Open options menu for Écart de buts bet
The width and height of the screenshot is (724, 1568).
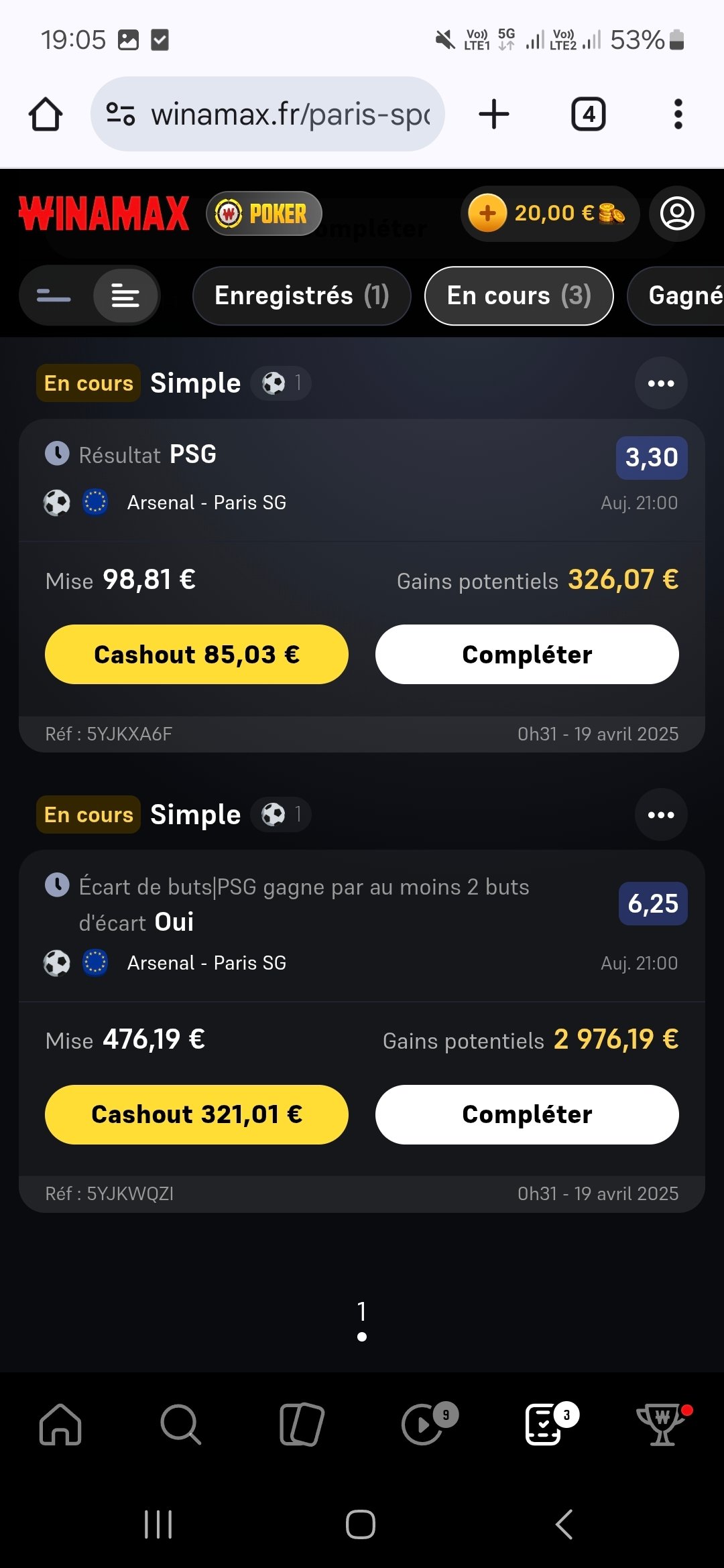point(661,815)
